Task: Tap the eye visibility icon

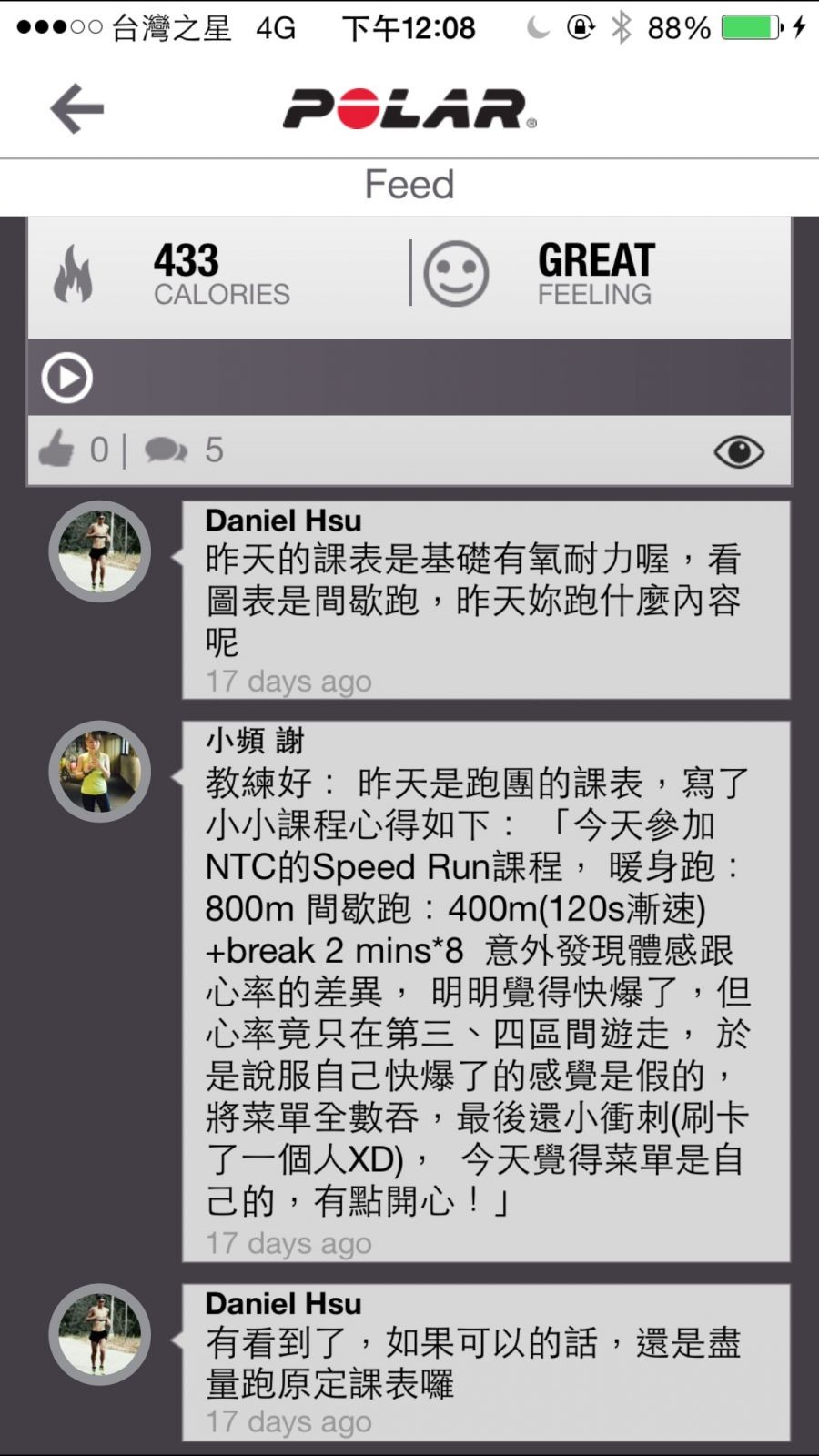Action: click(x=738, y=451)
